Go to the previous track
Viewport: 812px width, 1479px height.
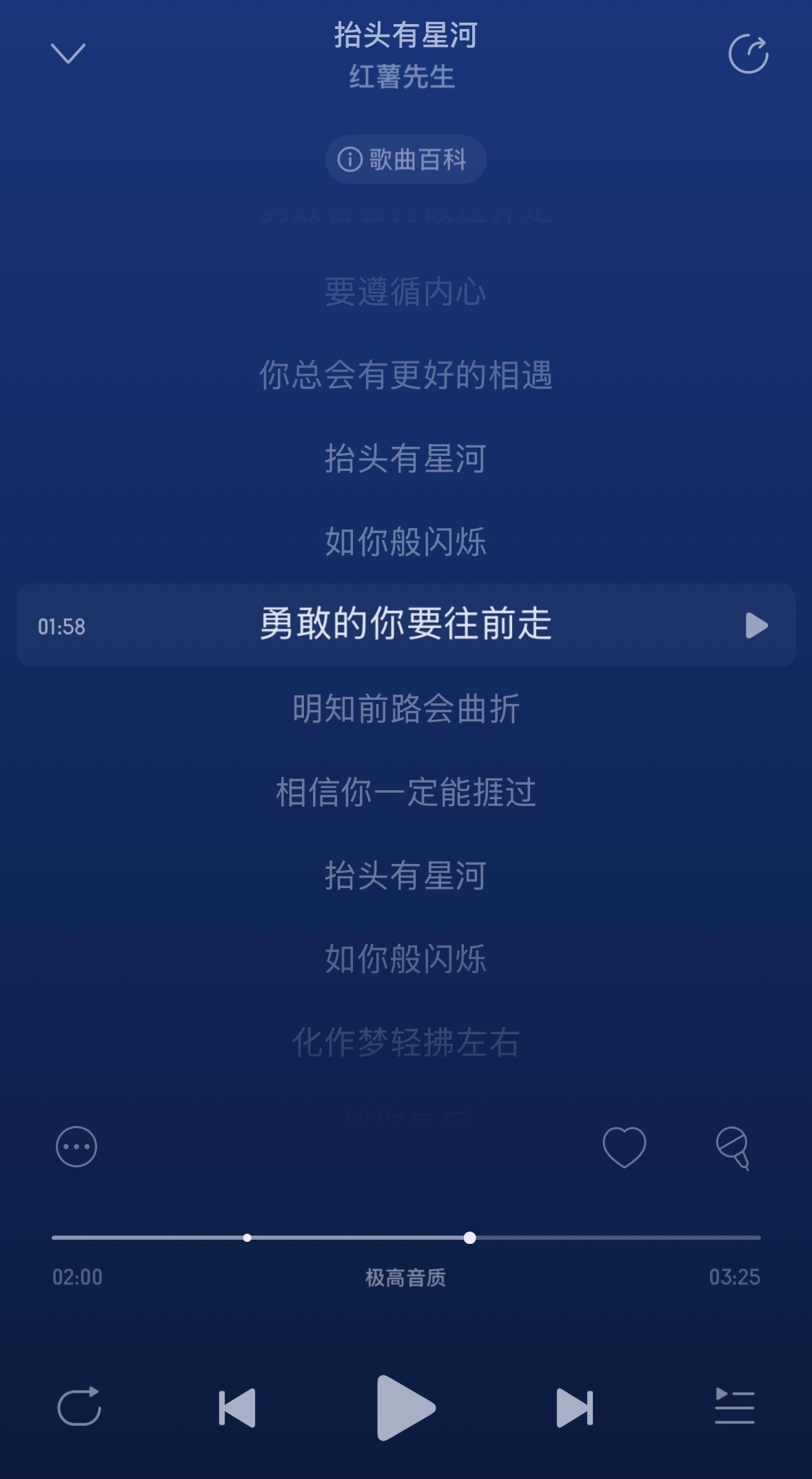237,1407
